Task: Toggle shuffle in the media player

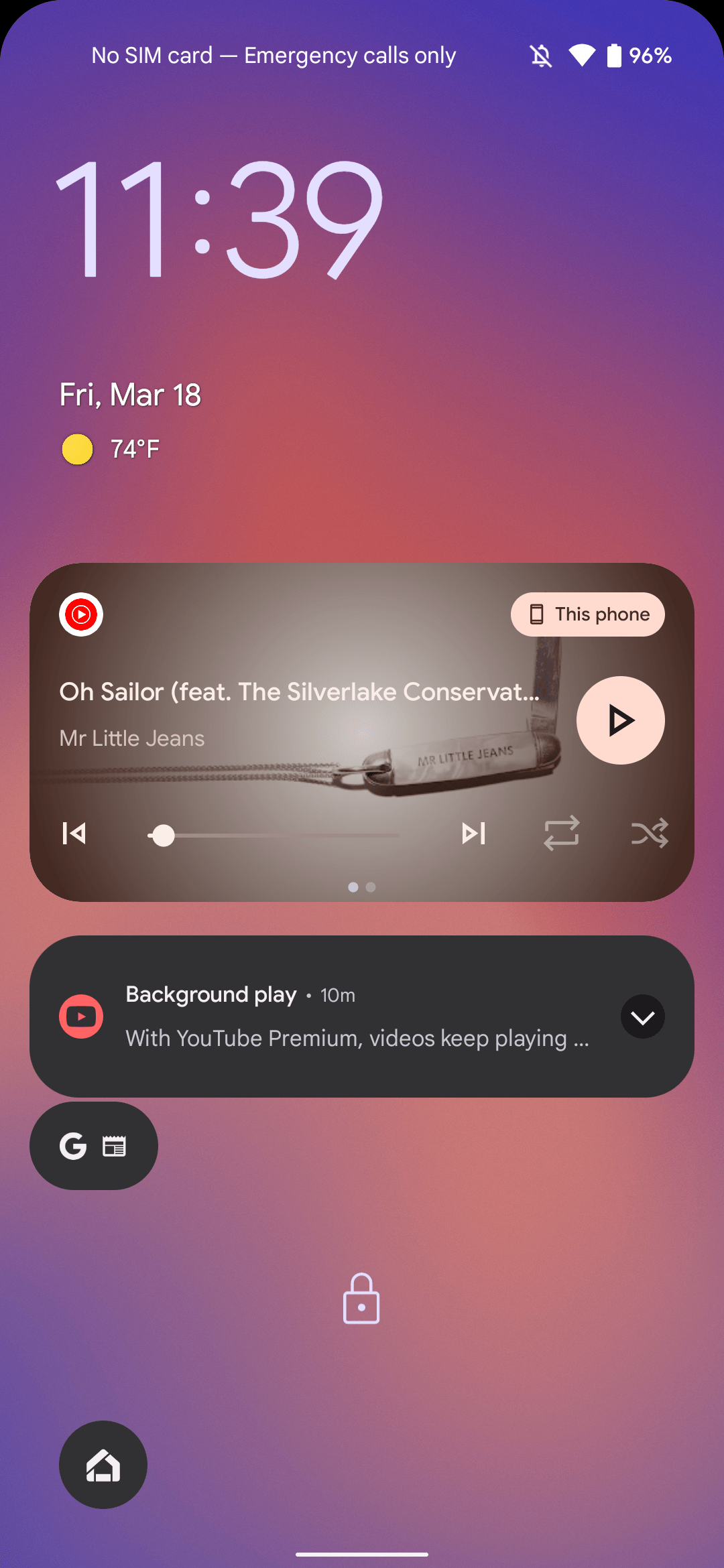Action: (x=650, y=834)
